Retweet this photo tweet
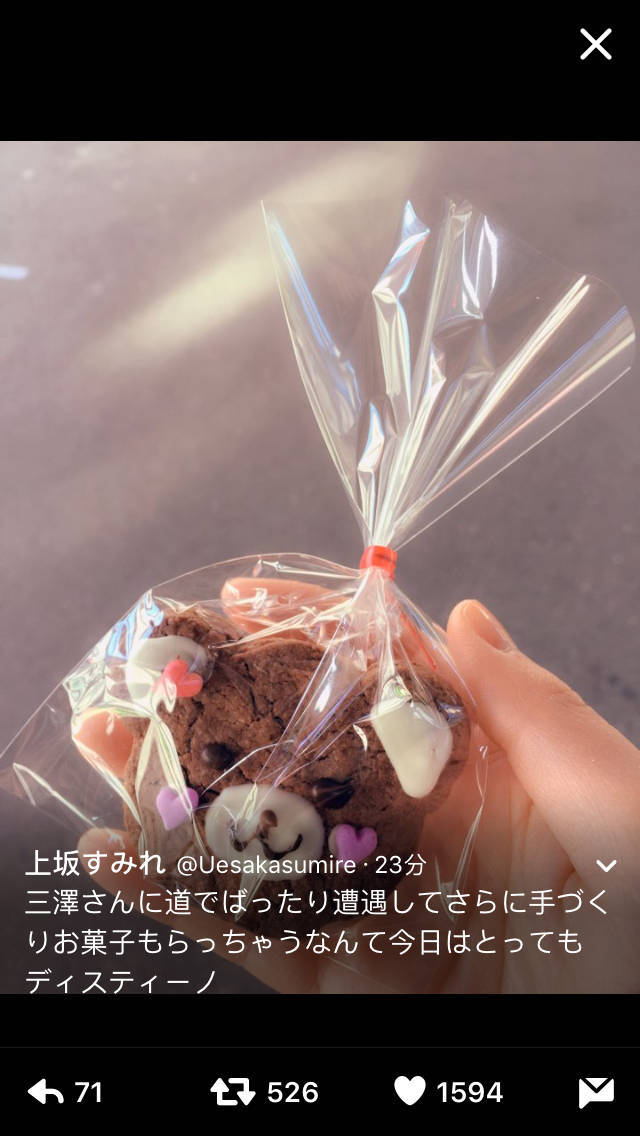 tap(233, 1092)
